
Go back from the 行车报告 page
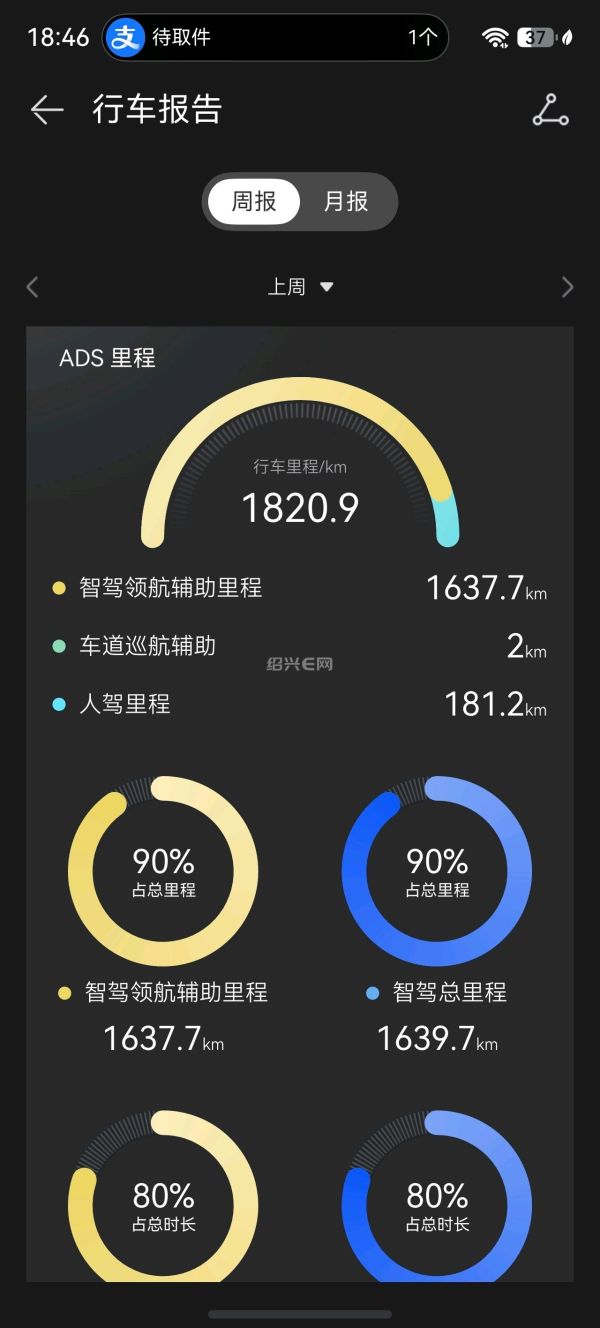(x=47, y=110)
